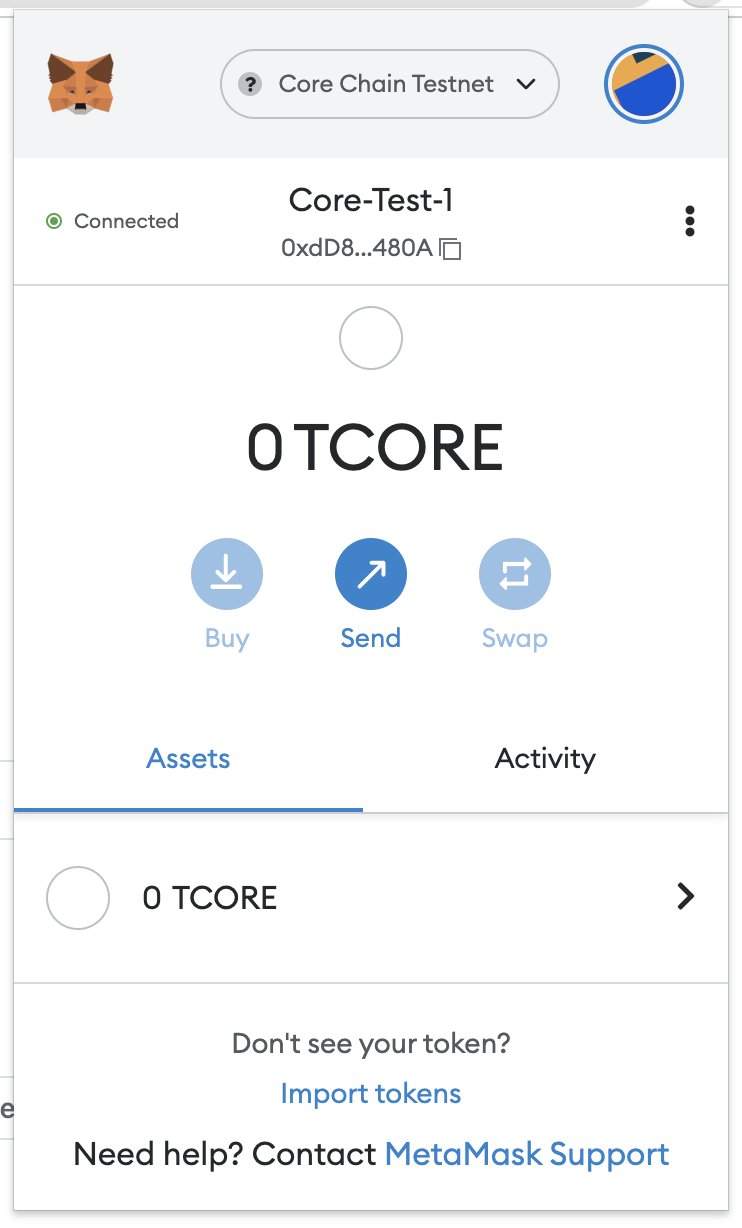Switch to the Activity tab
The width and height of the screenshot is (742, 1228).
click(x=544, y=758)
